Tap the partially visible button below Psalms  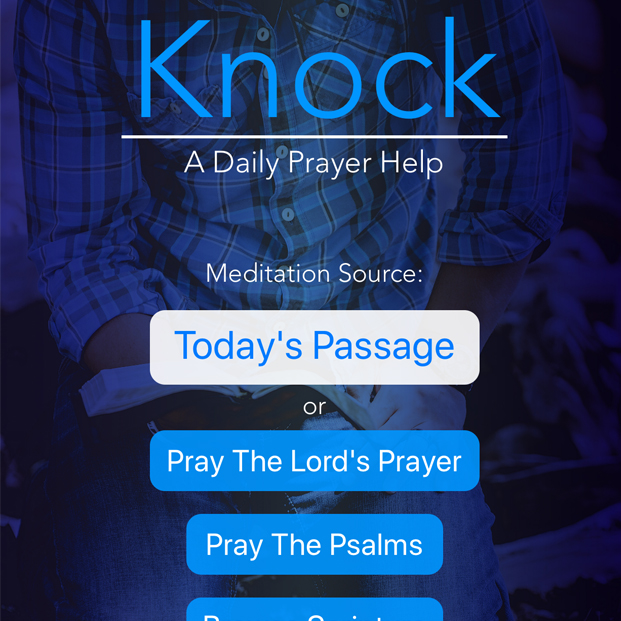coord(314,611)
